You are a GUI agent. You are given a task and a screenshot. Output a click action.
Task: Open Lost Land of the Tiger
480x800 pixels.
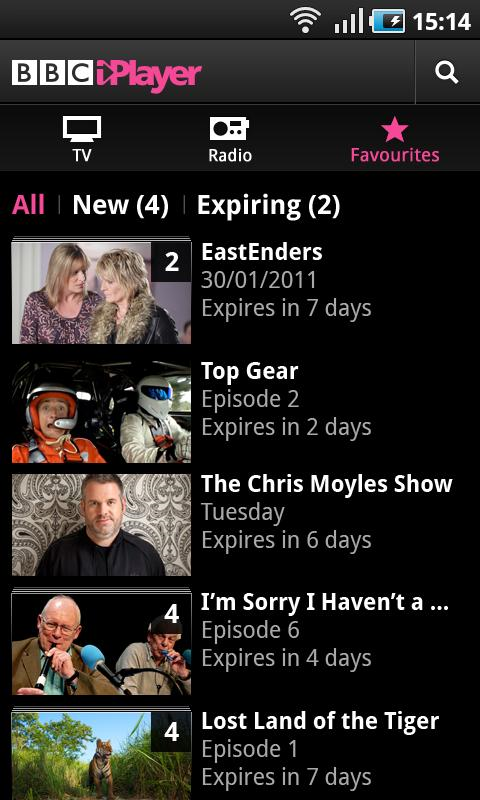pos(240,753)
